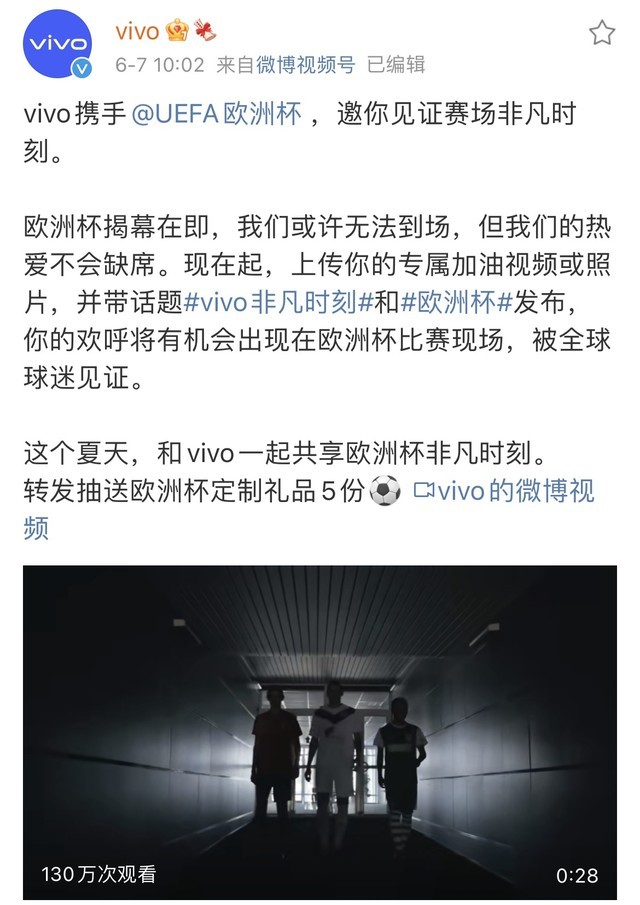Open the vivo account name
The width and height of the screenshot is (640, 905).
point(136,31)
